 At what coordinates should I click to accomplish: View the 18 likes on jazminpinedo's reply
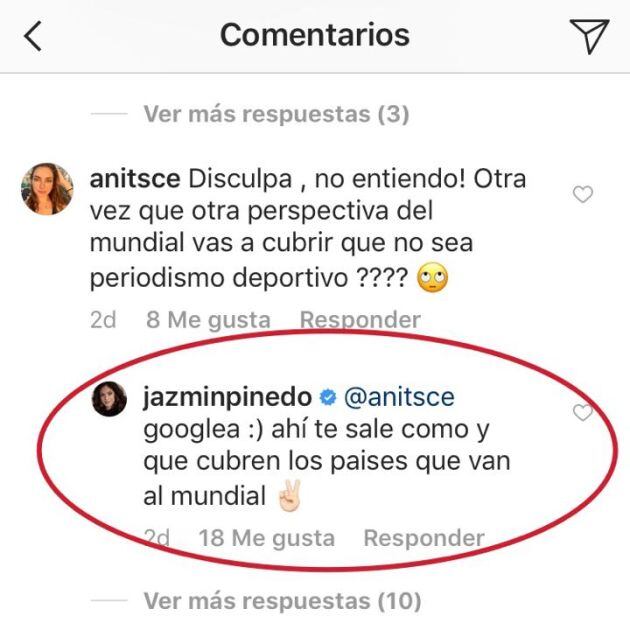(266, 538)
